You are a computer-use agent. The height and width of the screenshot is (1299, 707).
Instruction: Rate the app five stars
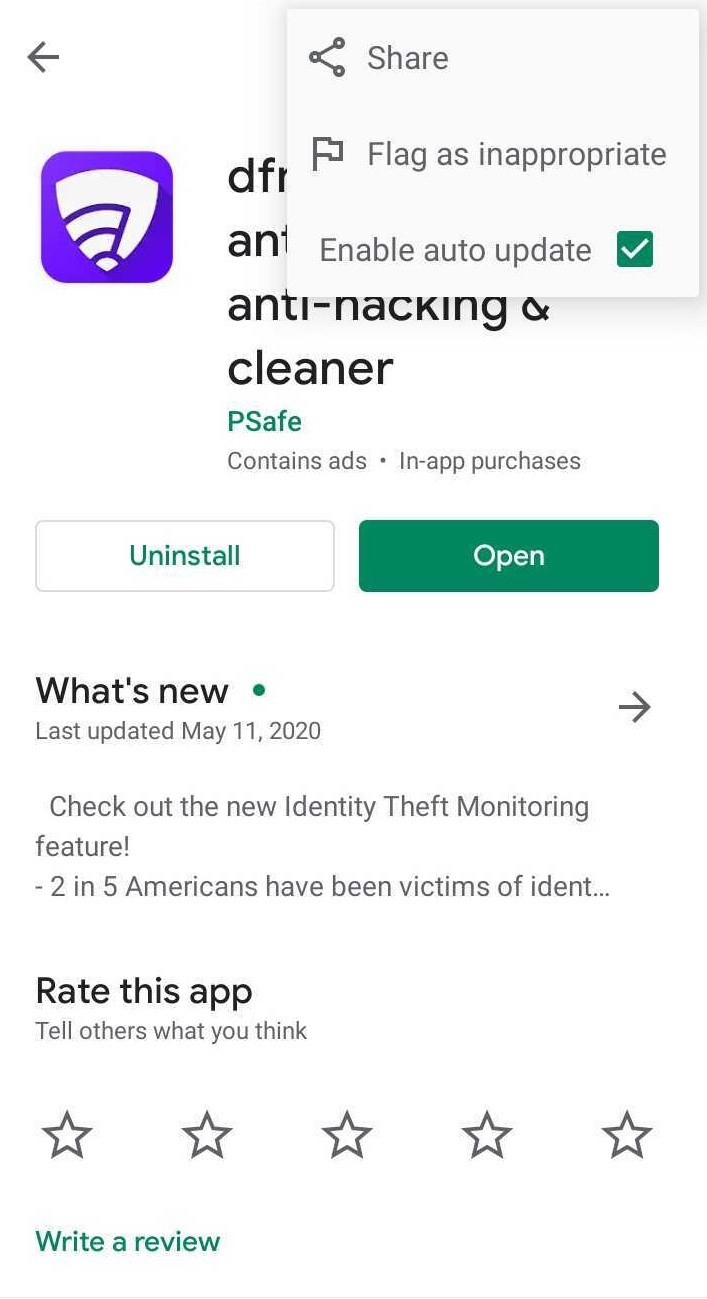tap(627, 1135)
